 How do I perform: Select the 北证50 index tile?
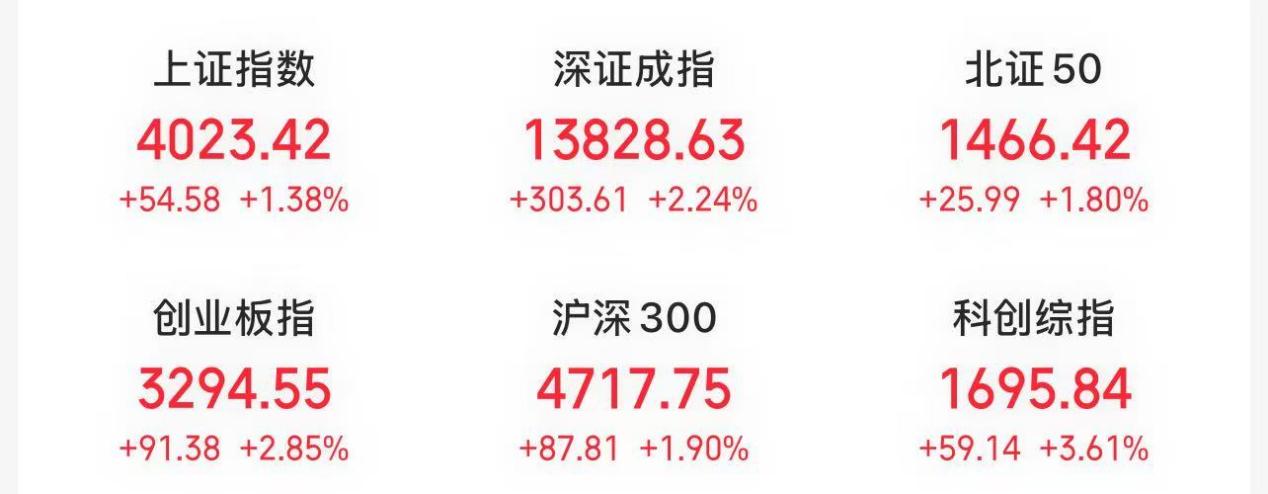(1034, 140)
